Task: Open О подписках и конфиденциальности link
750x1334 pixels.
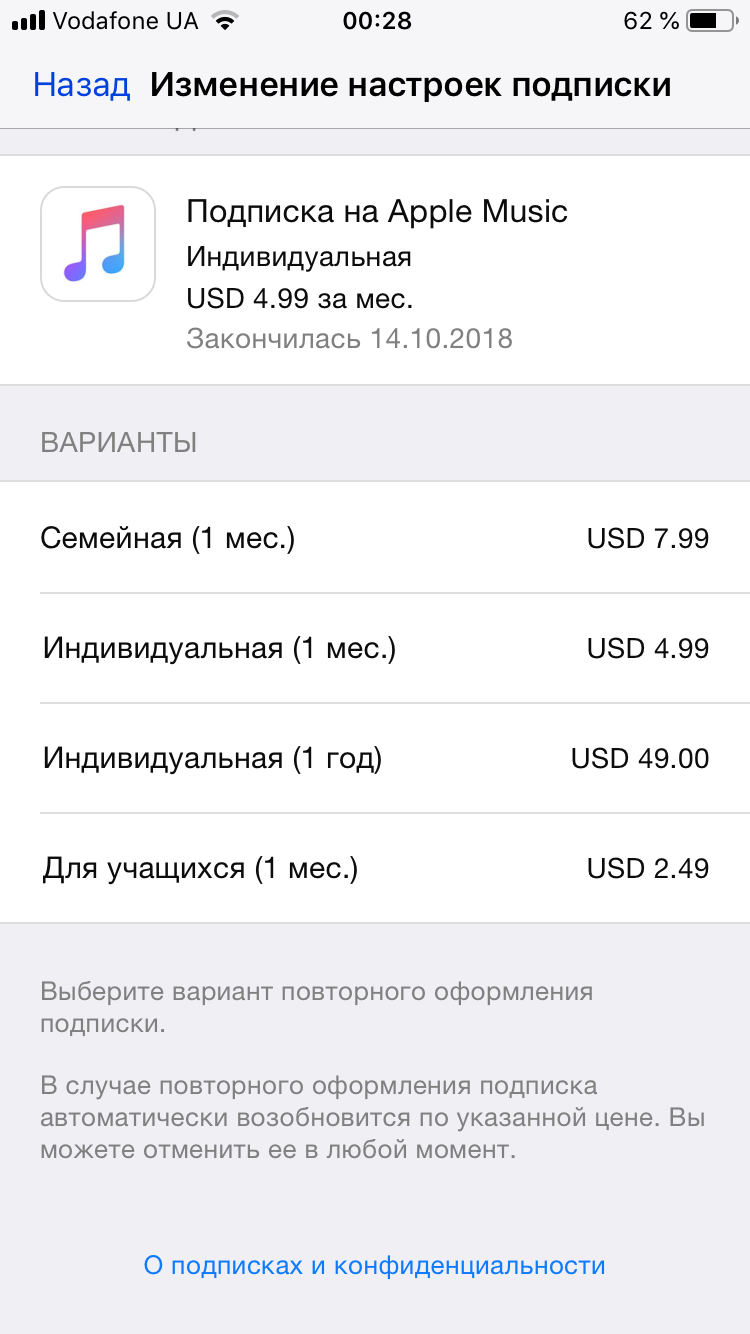Action: point(374,1265)
